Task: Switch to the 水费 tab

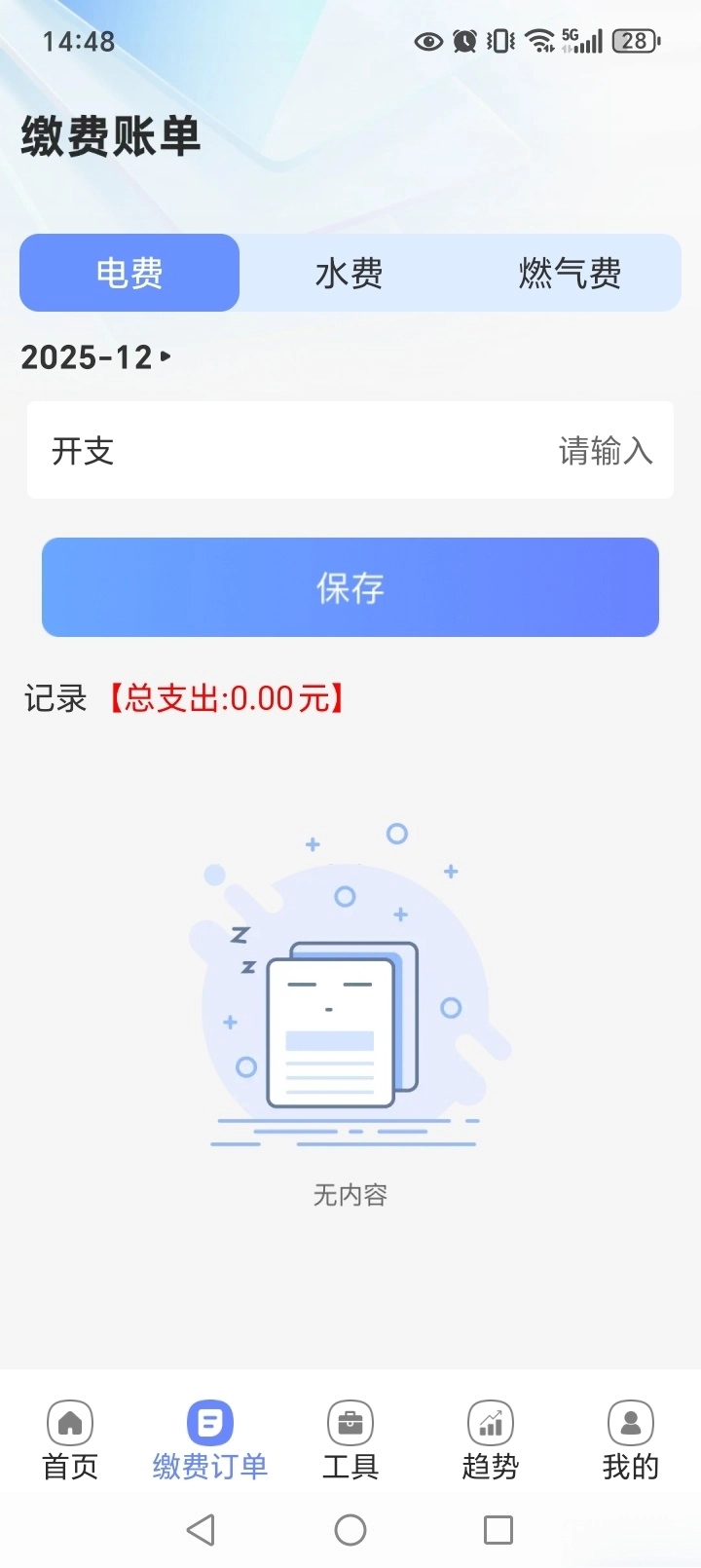Action: click(348, 273)
